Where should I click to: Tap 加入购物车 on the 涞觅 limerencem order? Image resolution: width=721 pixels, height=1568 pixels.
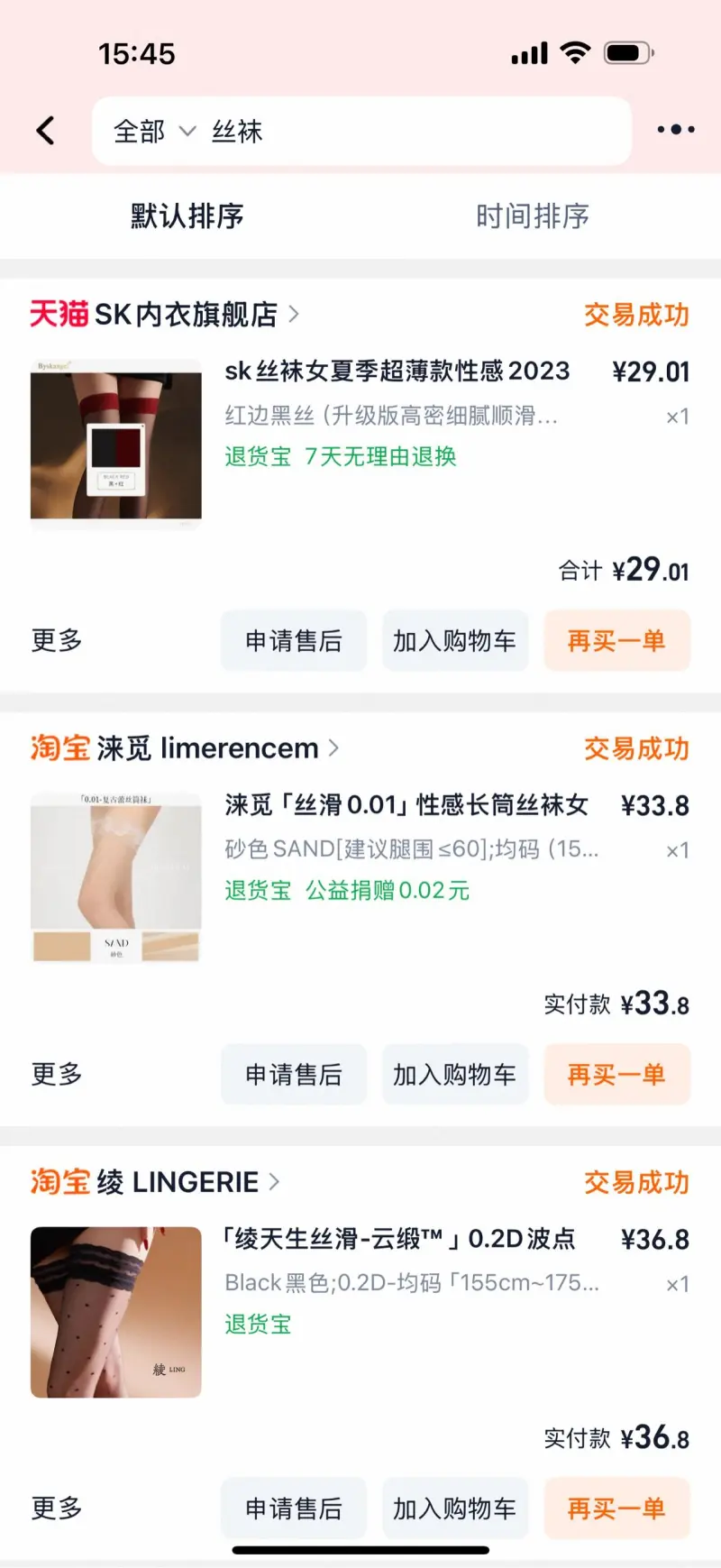[x=454, y=1075]
